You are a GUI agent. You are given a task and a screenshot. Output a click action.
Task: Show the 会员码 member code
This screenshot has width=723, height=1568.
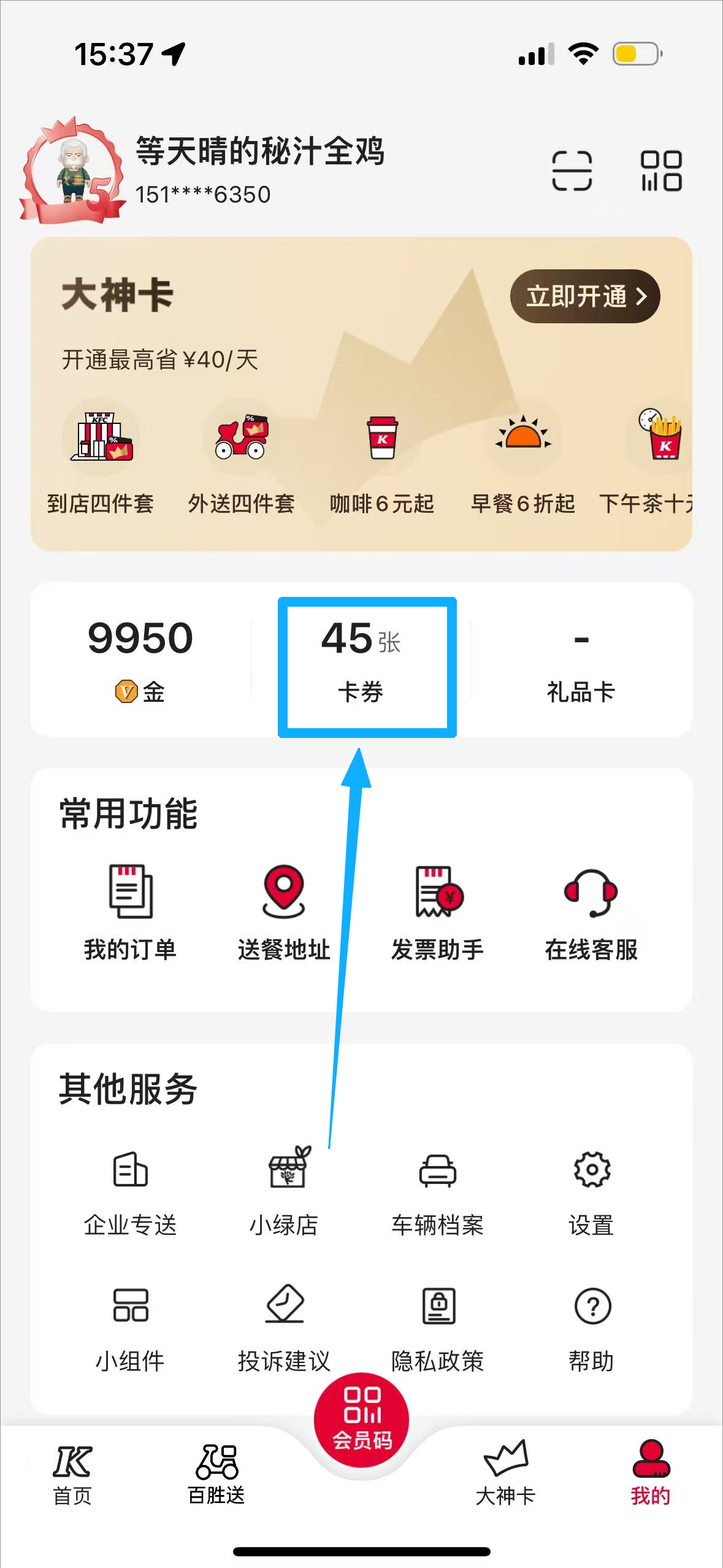362,1419
